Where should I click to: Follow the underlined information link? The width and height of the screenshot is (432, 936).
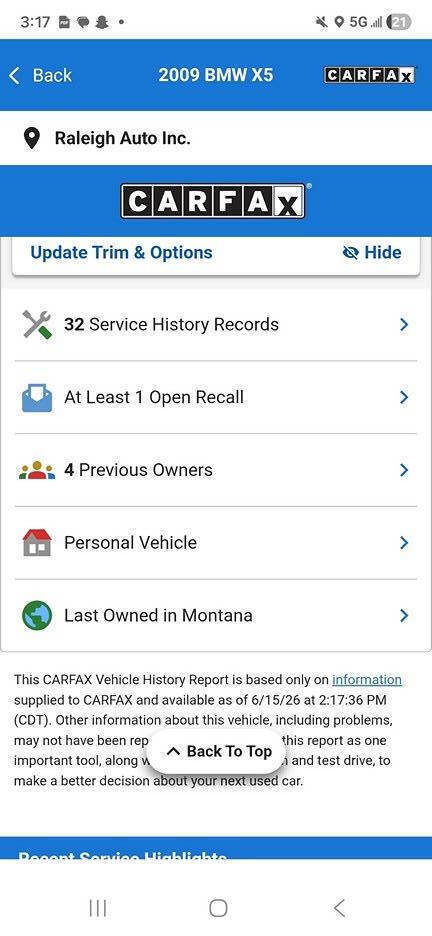tap(366, 680)
